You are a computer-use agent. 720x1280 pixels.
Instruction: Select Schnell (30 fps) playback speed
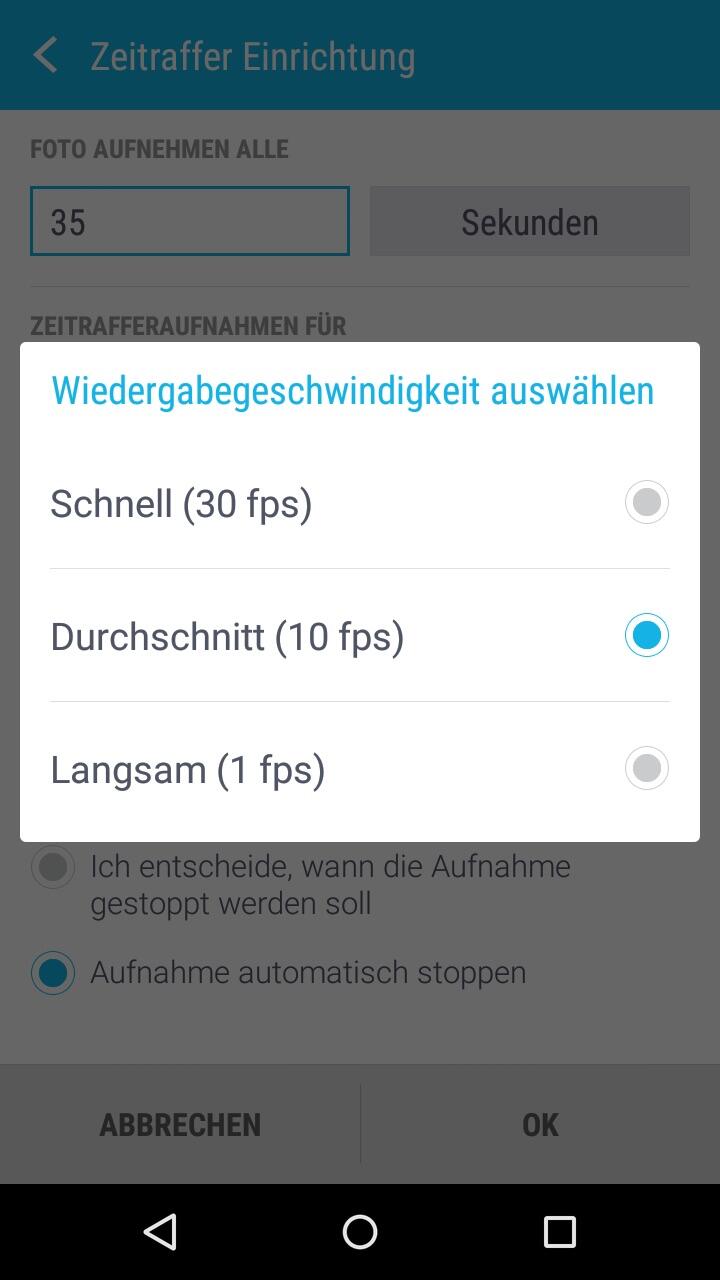[x=360, y=502]
